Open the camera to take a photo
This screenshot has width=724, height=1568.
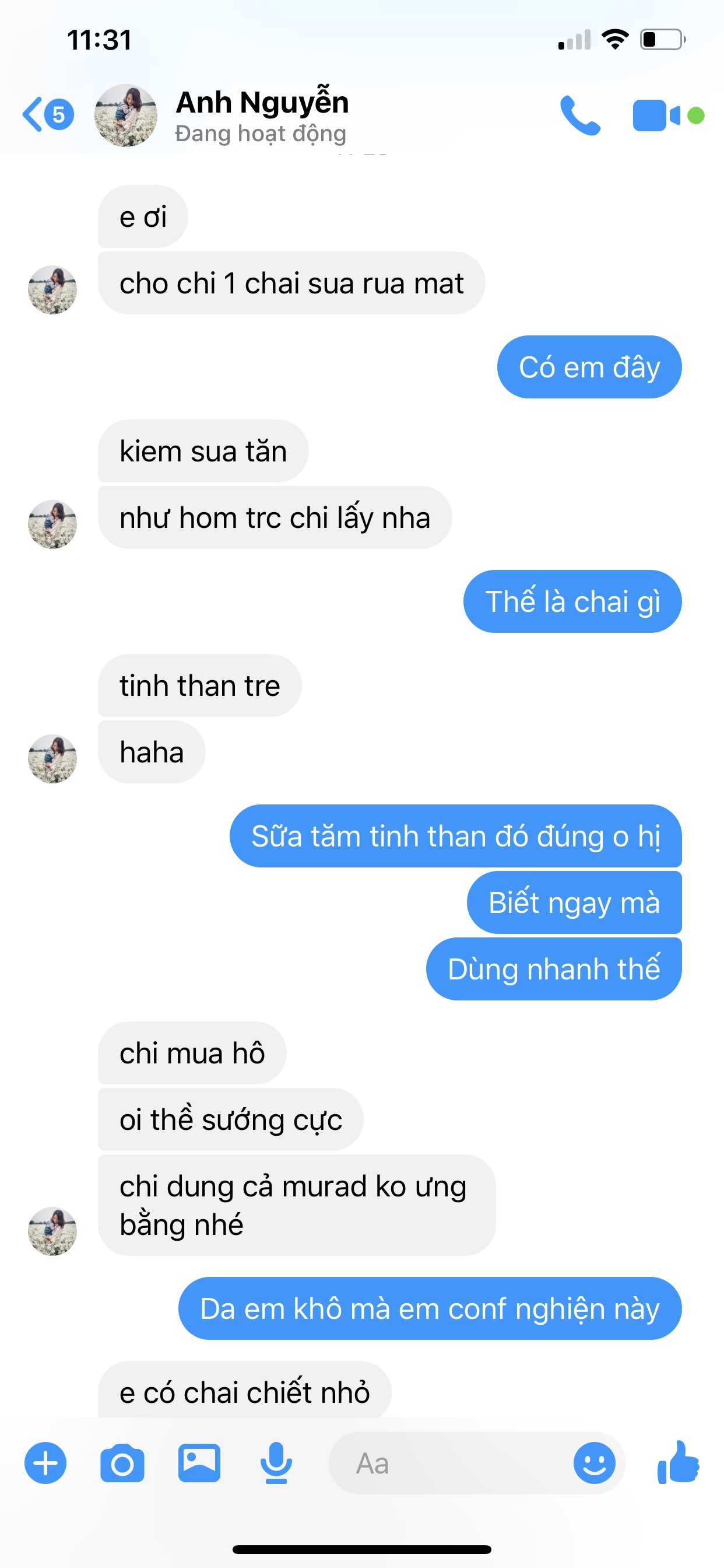point(122,1462)
